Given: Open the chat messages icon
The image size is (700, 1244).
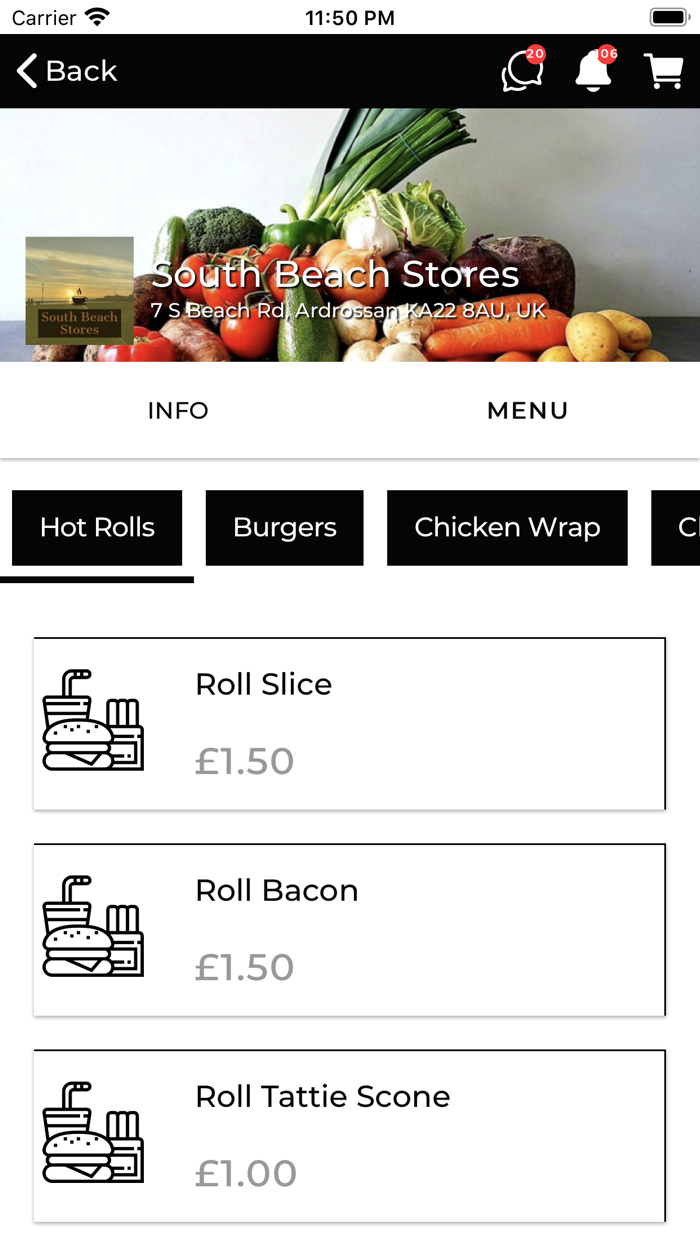Looking at the screenshot, I should [522, 72].
